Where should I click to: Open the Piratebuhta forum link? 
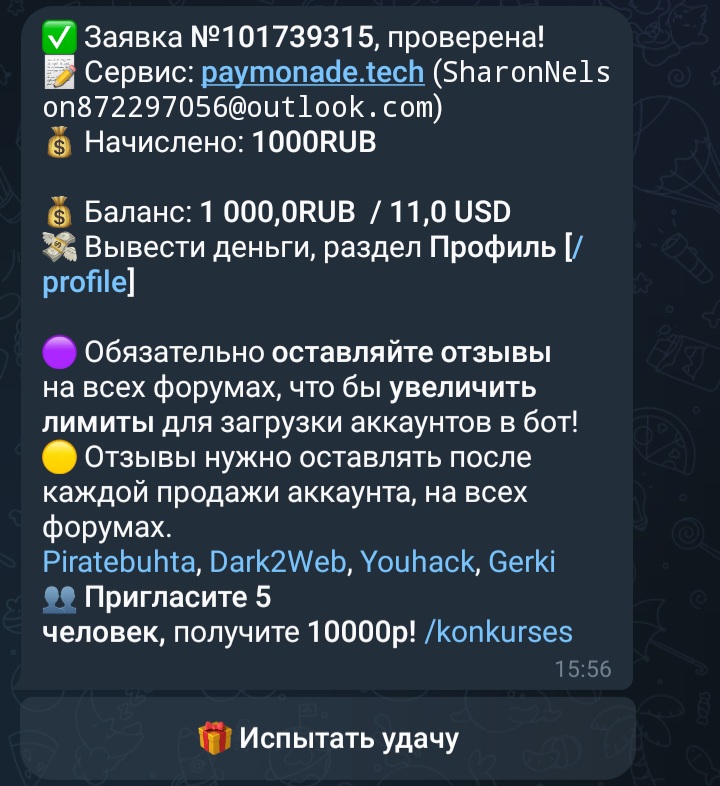tap(120, 561)
